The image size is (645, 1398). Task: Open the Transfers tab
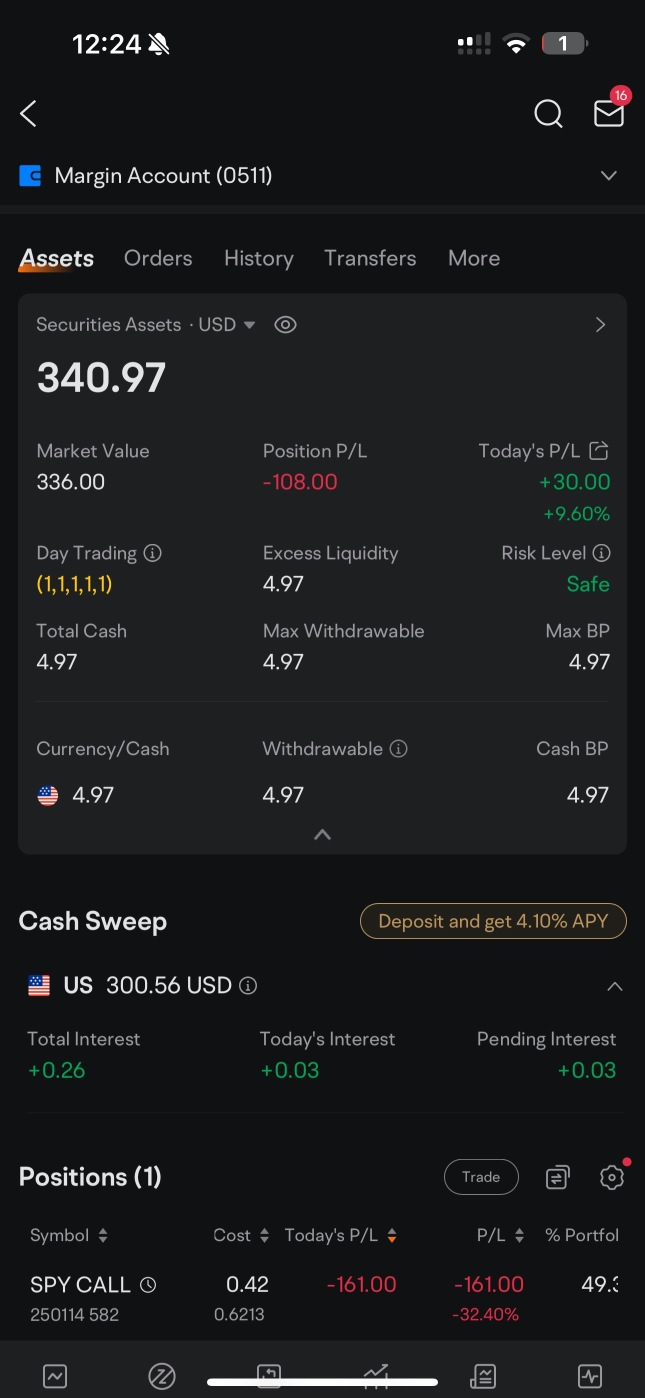tap(370, 258)
